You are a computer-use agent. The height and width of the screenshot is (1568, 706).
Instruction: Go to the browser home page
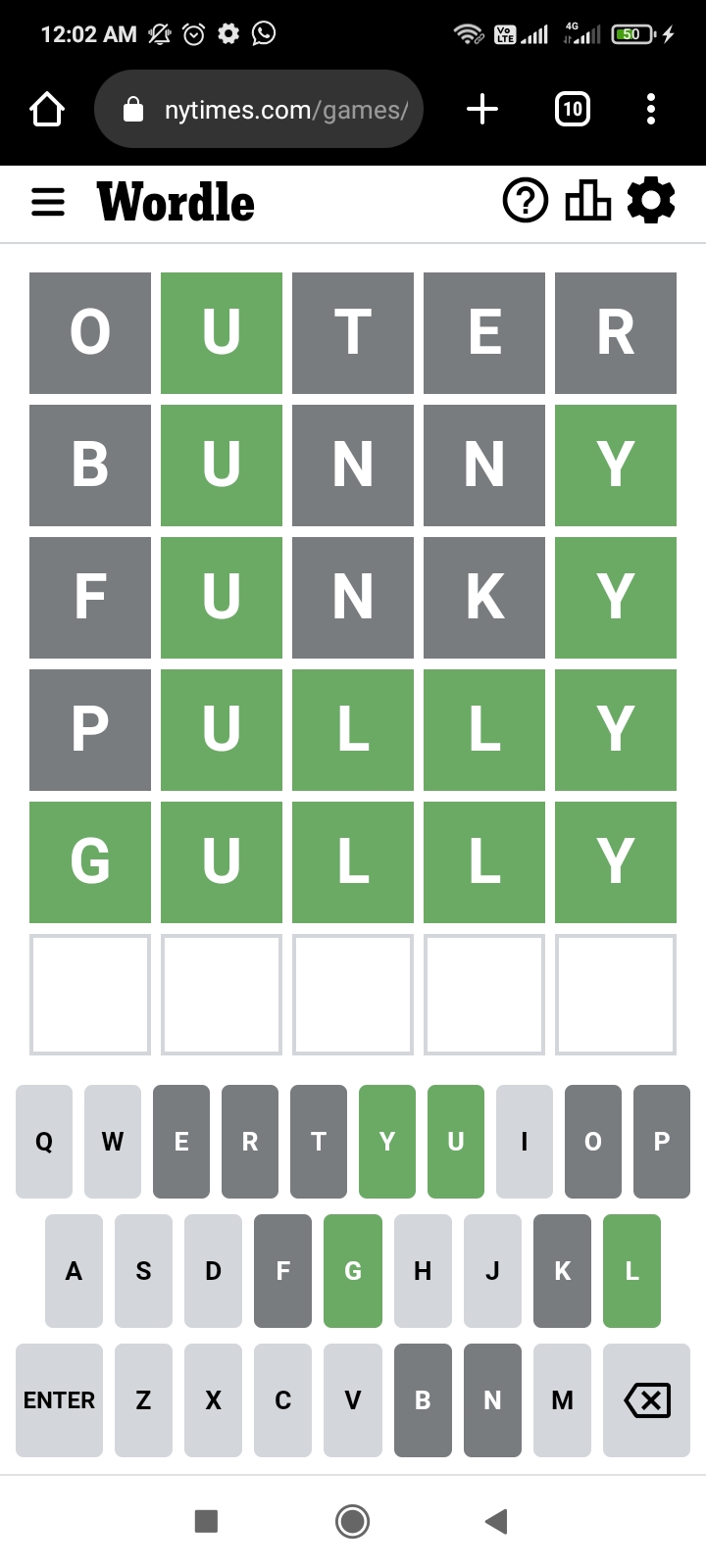[x=47, y=109]
